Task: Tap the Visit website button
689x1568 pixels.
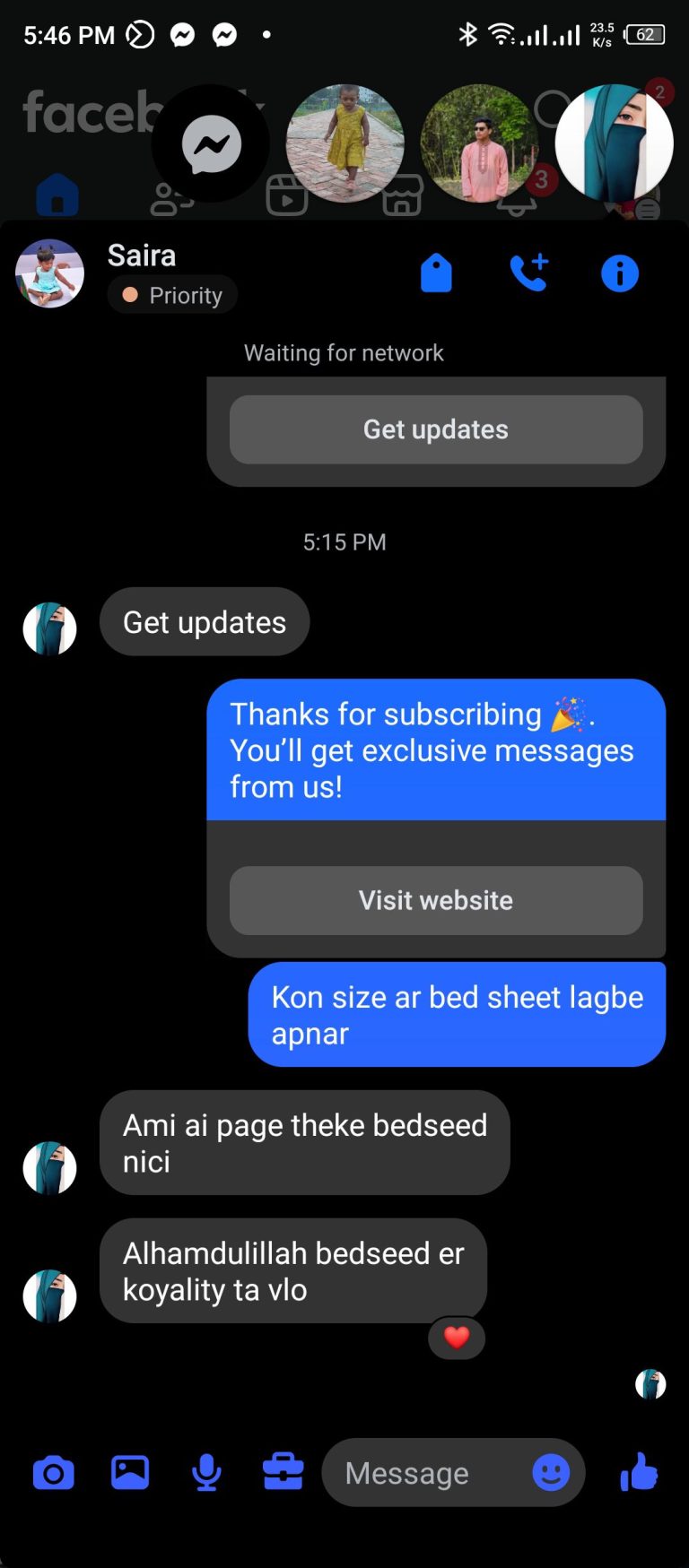Action: click(x=436, y=900)
